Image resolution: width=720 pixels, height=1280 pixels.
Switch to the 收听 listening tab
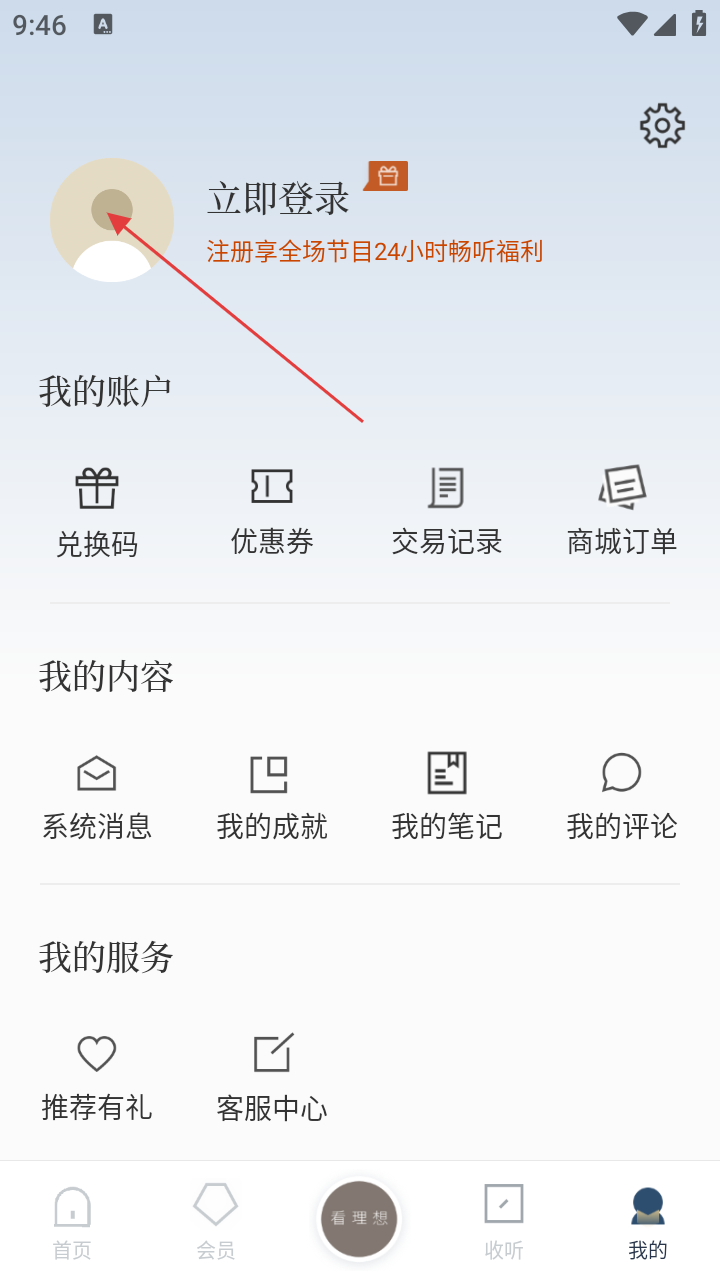[504, 1220]
